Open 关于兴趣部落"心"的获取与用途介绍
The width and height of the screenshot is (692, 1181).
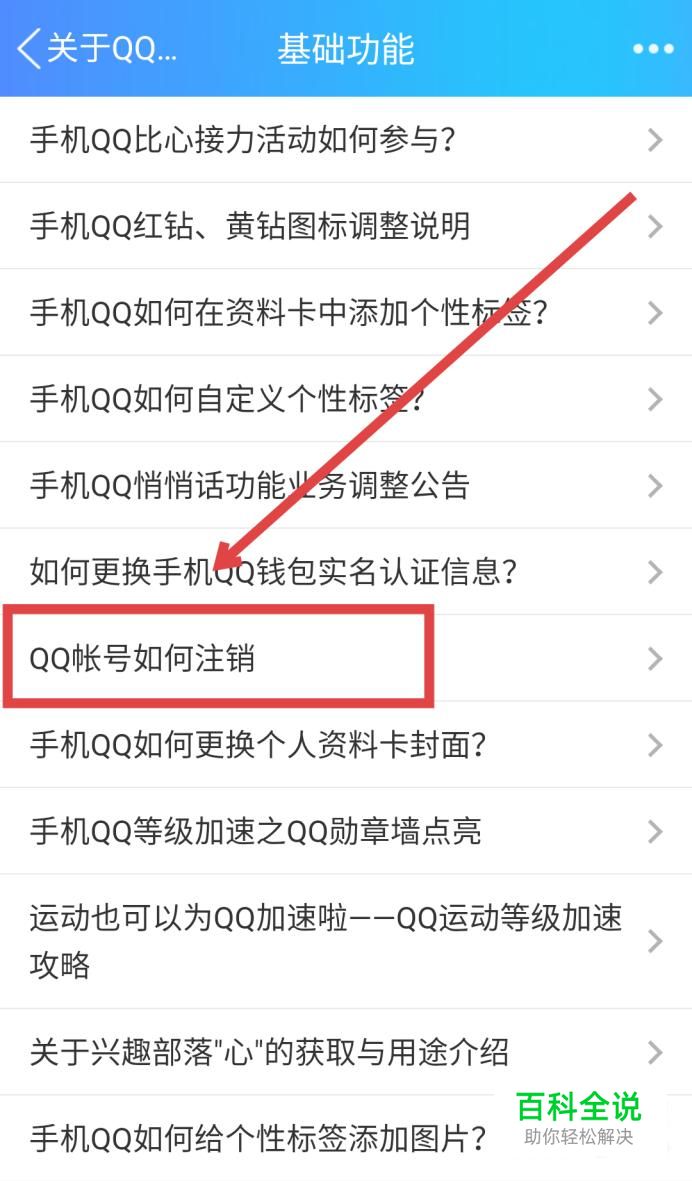(346, 1052)
